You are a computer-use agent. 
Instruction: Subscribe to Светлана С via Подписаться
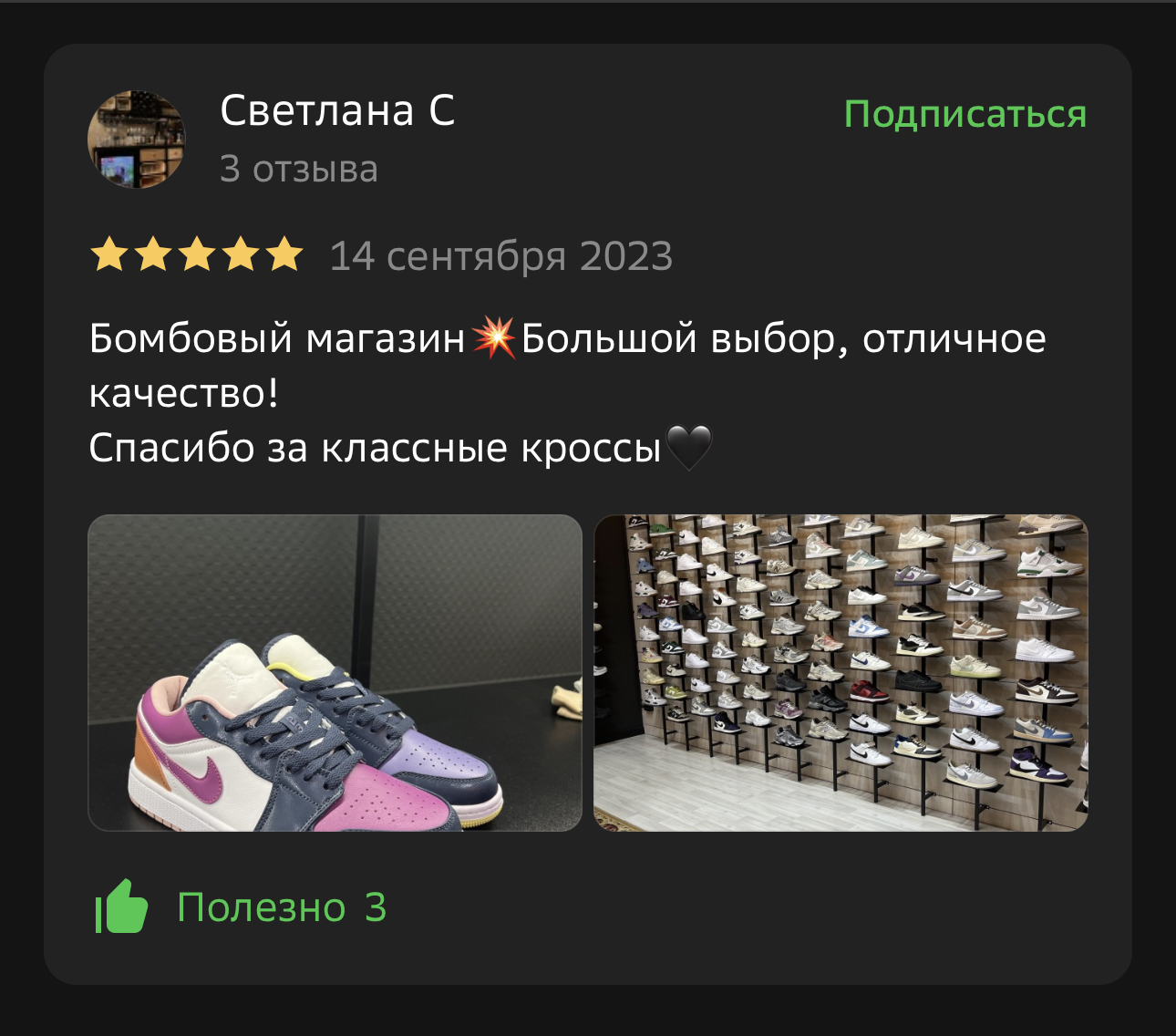click(x=965, y=115)
